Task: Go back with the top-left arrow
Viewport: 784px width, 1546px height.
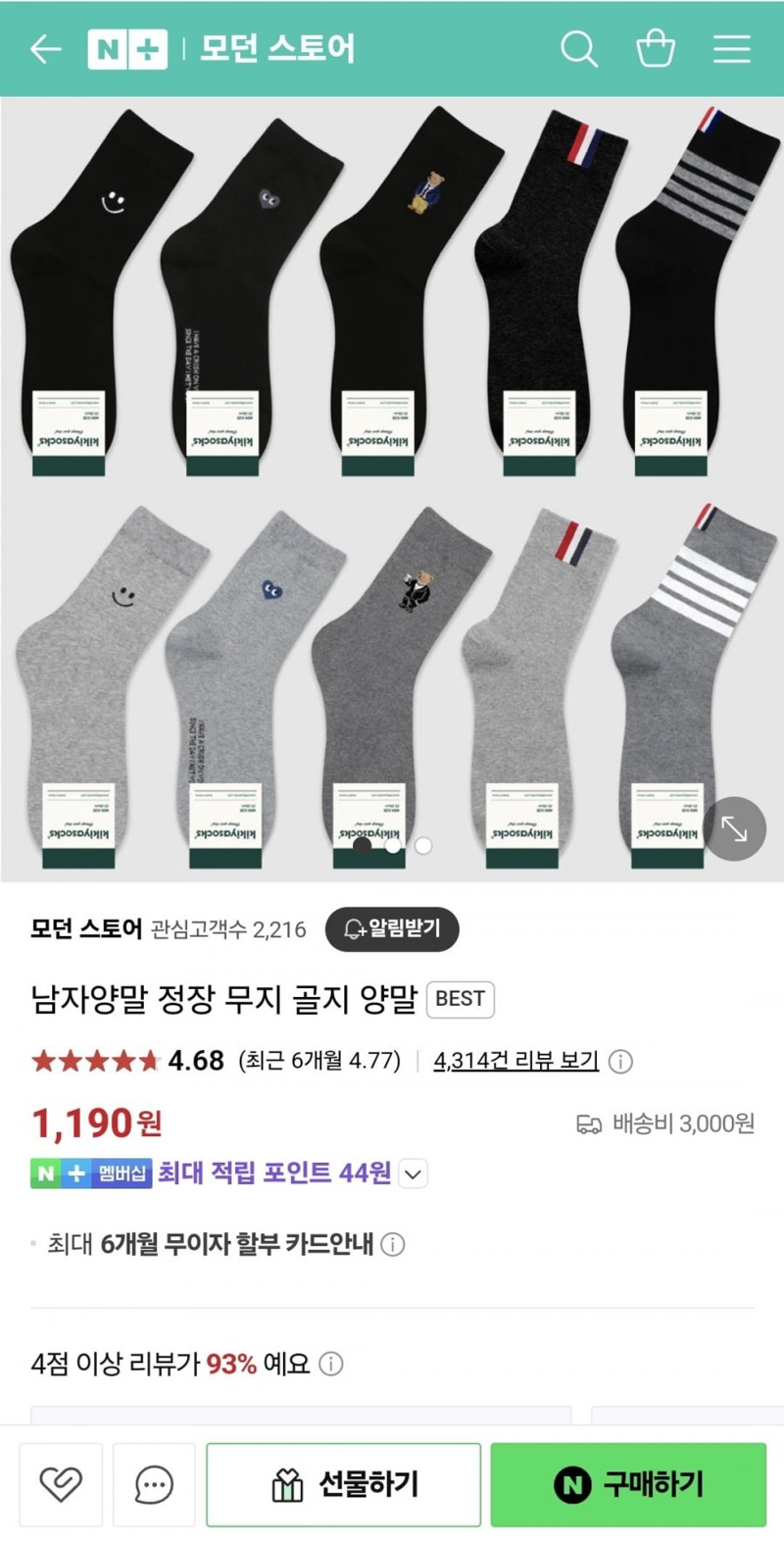Action: [x=46, y=49]
